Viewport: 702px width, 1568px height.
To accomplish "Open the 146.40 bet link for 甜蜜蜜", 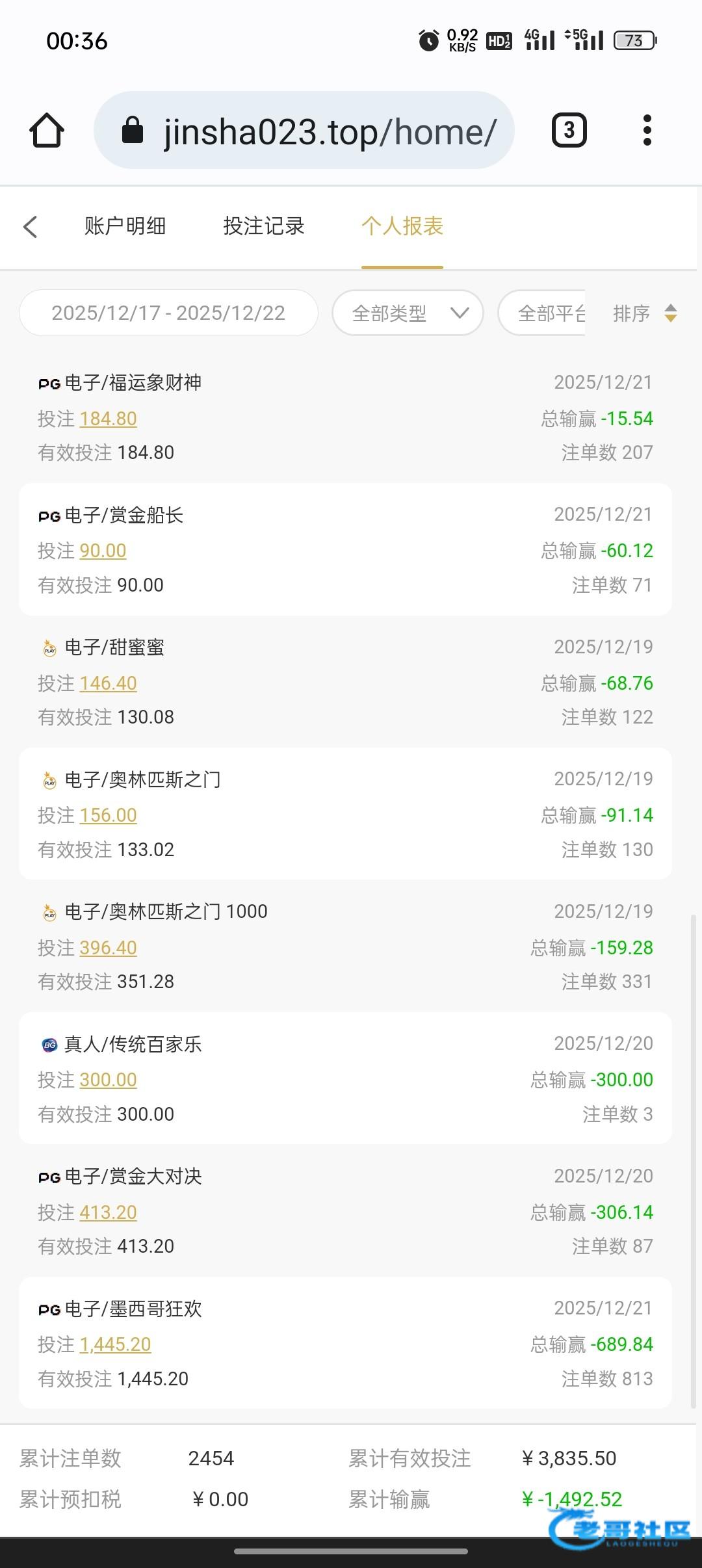I will click(108, 683).
